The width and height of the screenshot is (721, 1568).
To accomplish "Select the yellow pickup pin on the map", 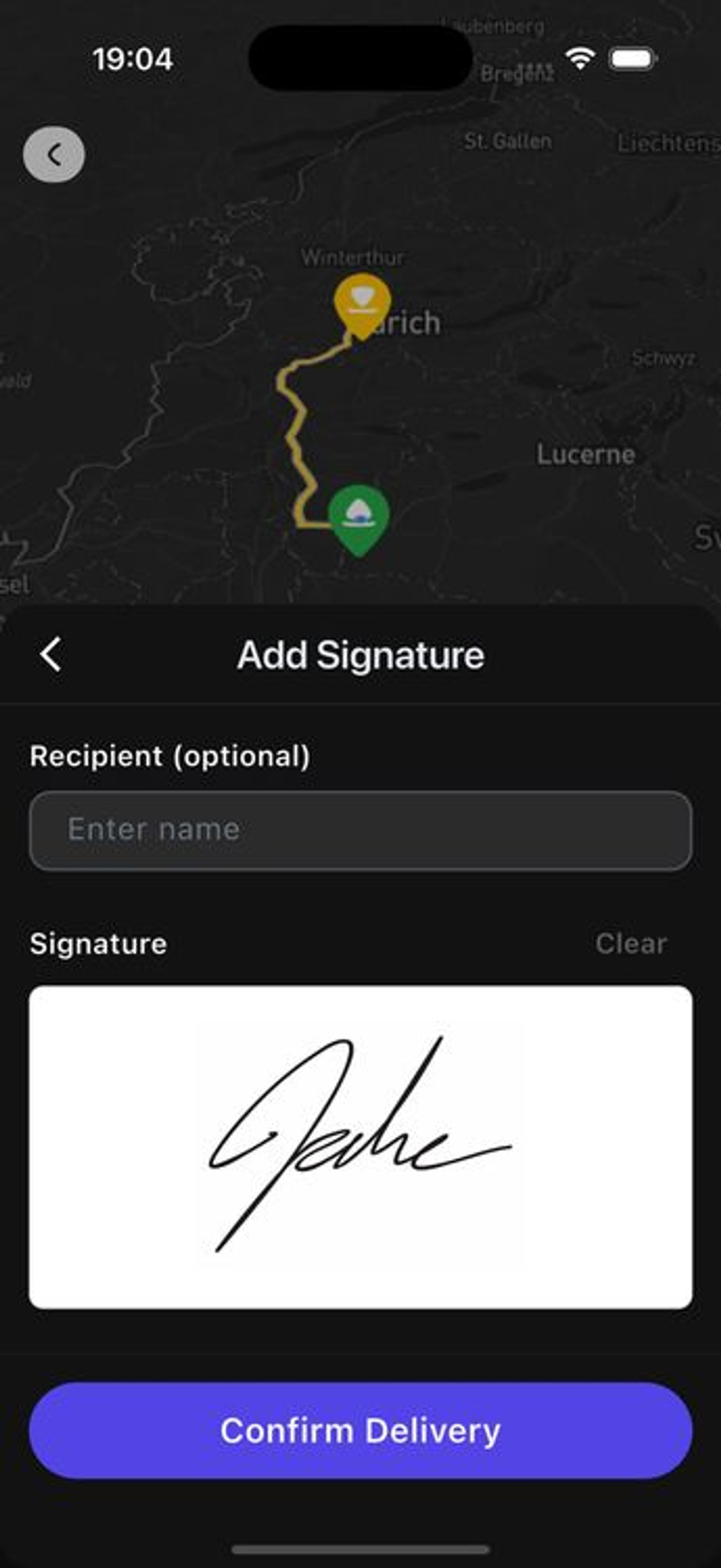I will [362, 302].
